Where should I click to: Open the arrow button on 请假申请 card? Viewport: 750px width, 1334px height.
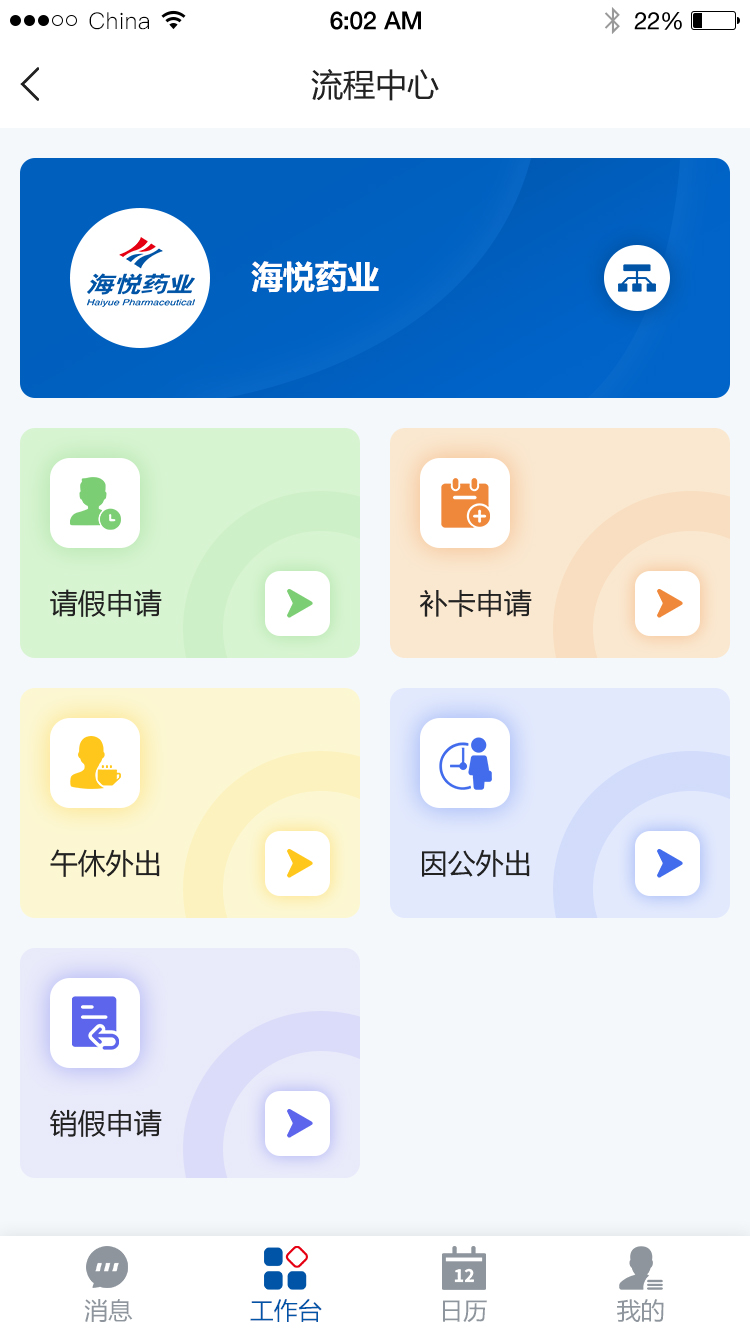[x=297, y=604]
